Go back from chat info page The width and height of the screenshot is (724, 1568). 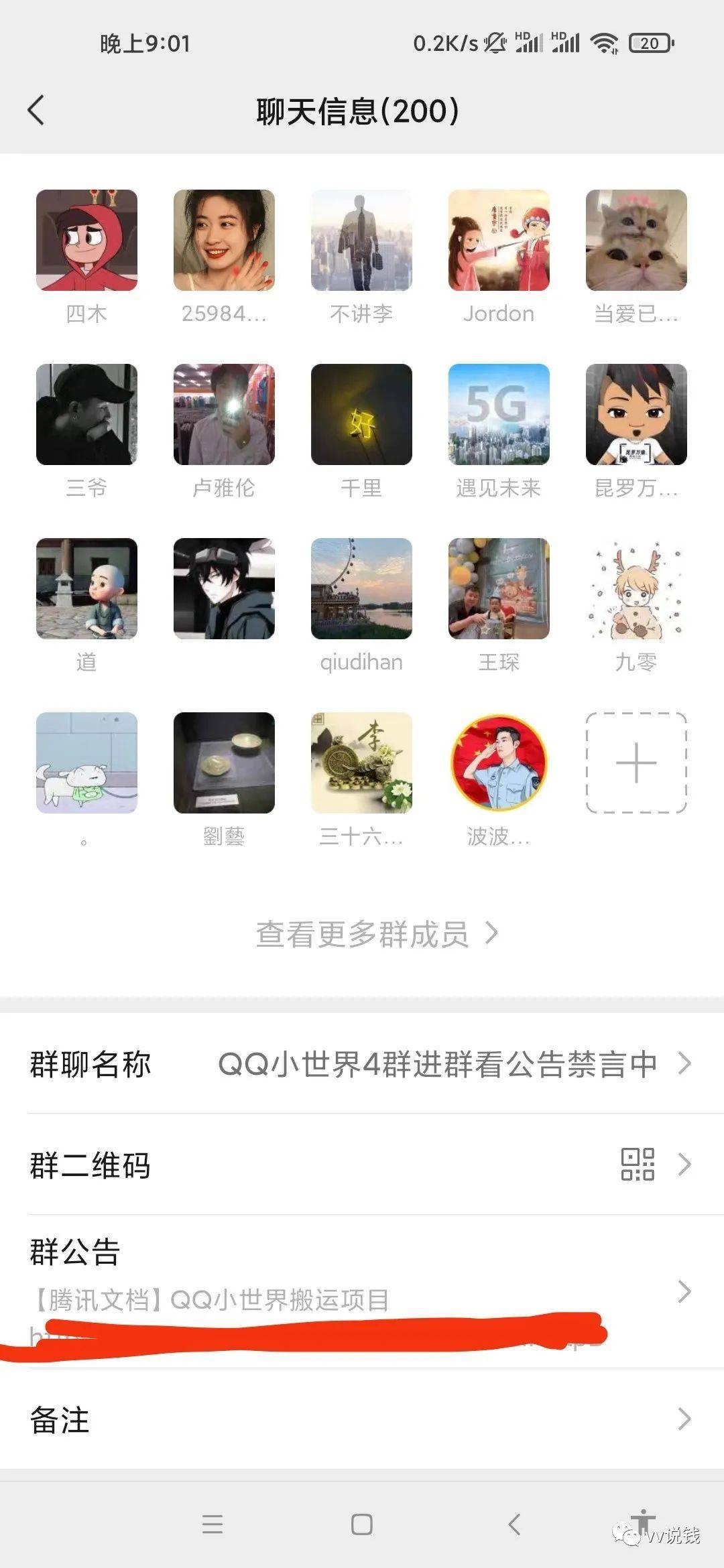[36, 111]
